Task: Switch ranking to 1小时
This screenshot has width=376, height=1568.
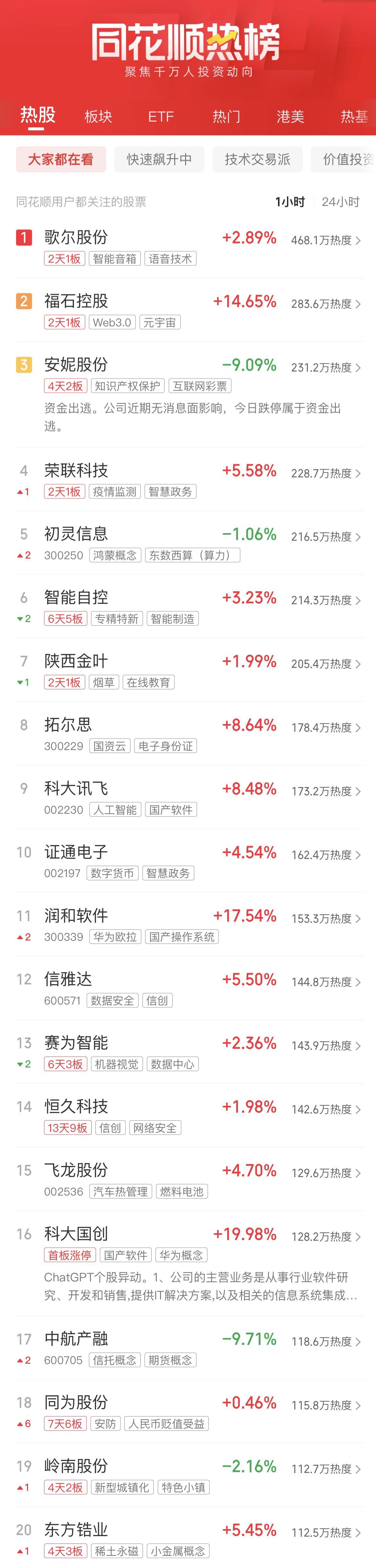Action: 290,201
